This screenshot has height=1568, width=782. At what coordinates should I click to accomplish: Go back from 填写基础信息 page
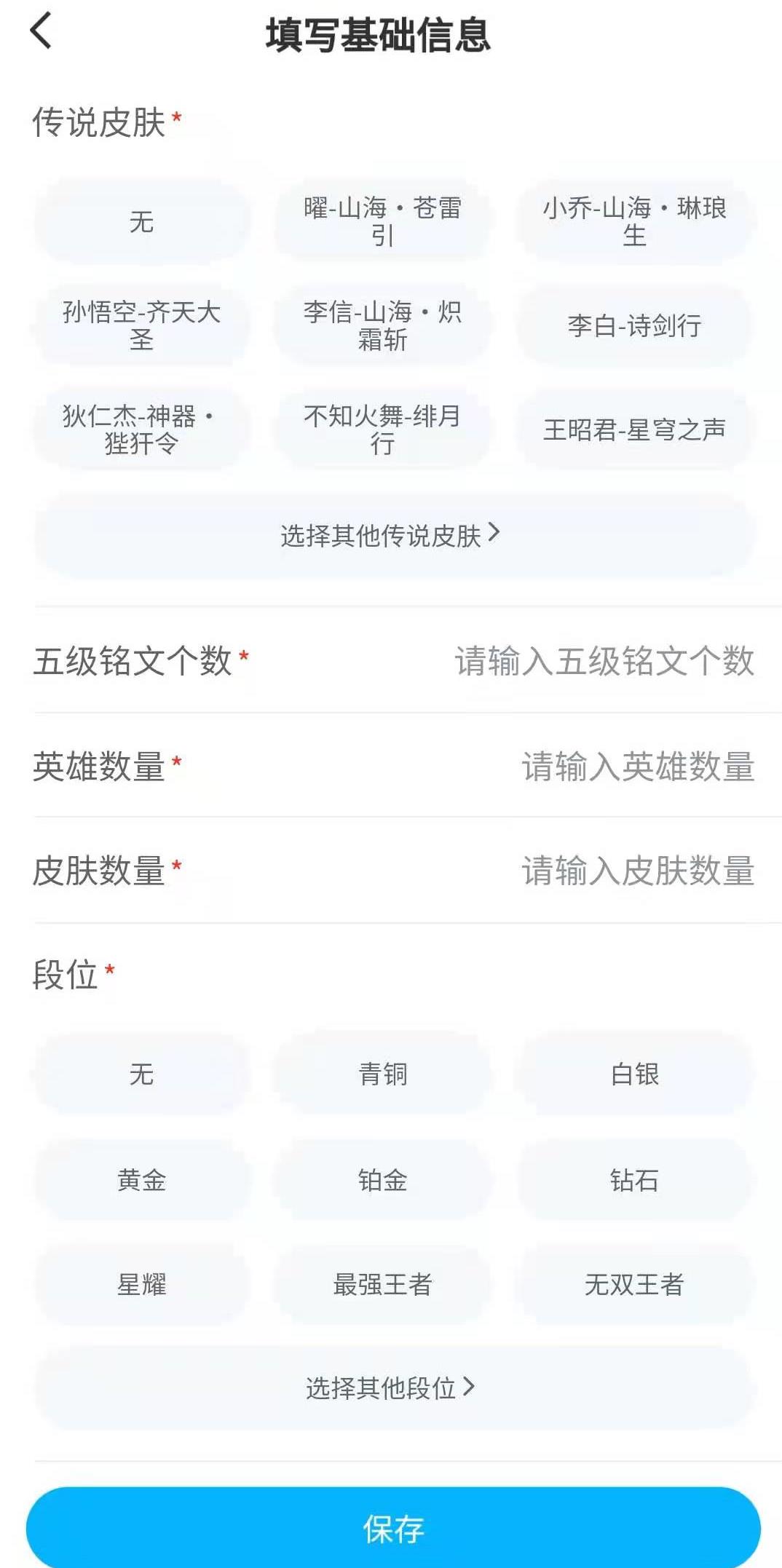click(42, 31)
